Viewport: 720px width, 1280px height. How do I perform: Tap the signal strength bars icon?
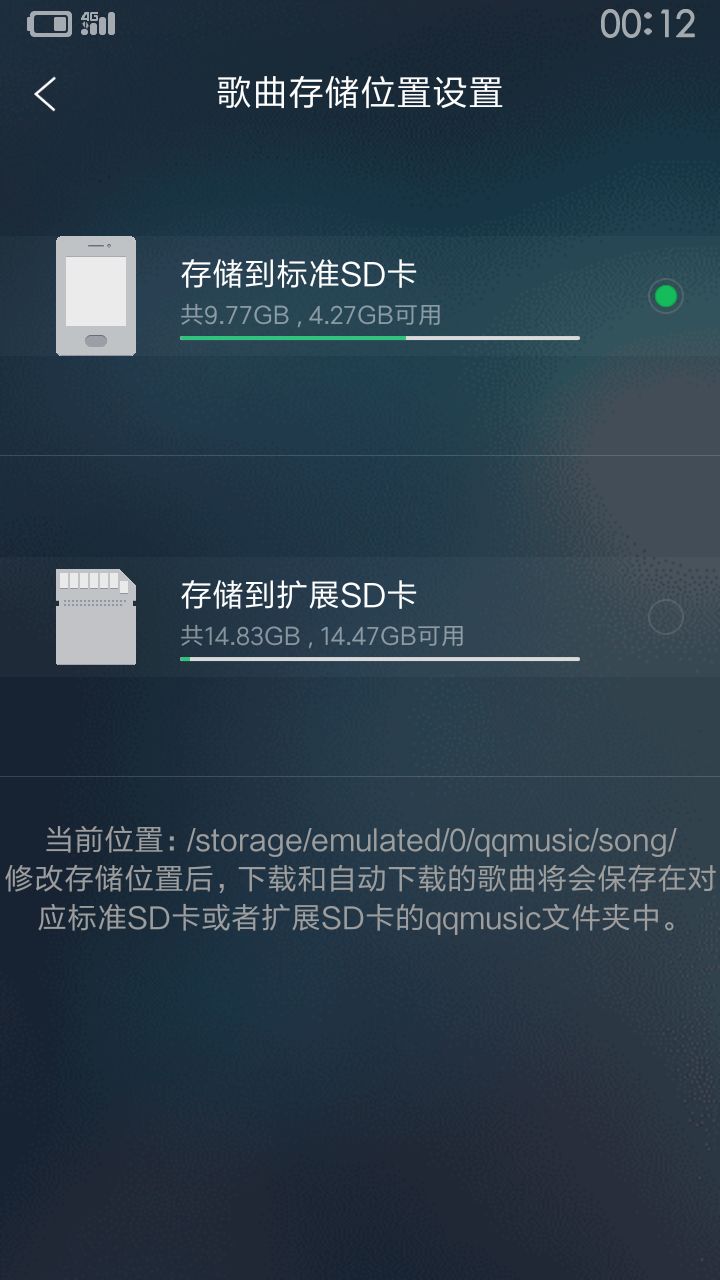click(x=104, y=24)
